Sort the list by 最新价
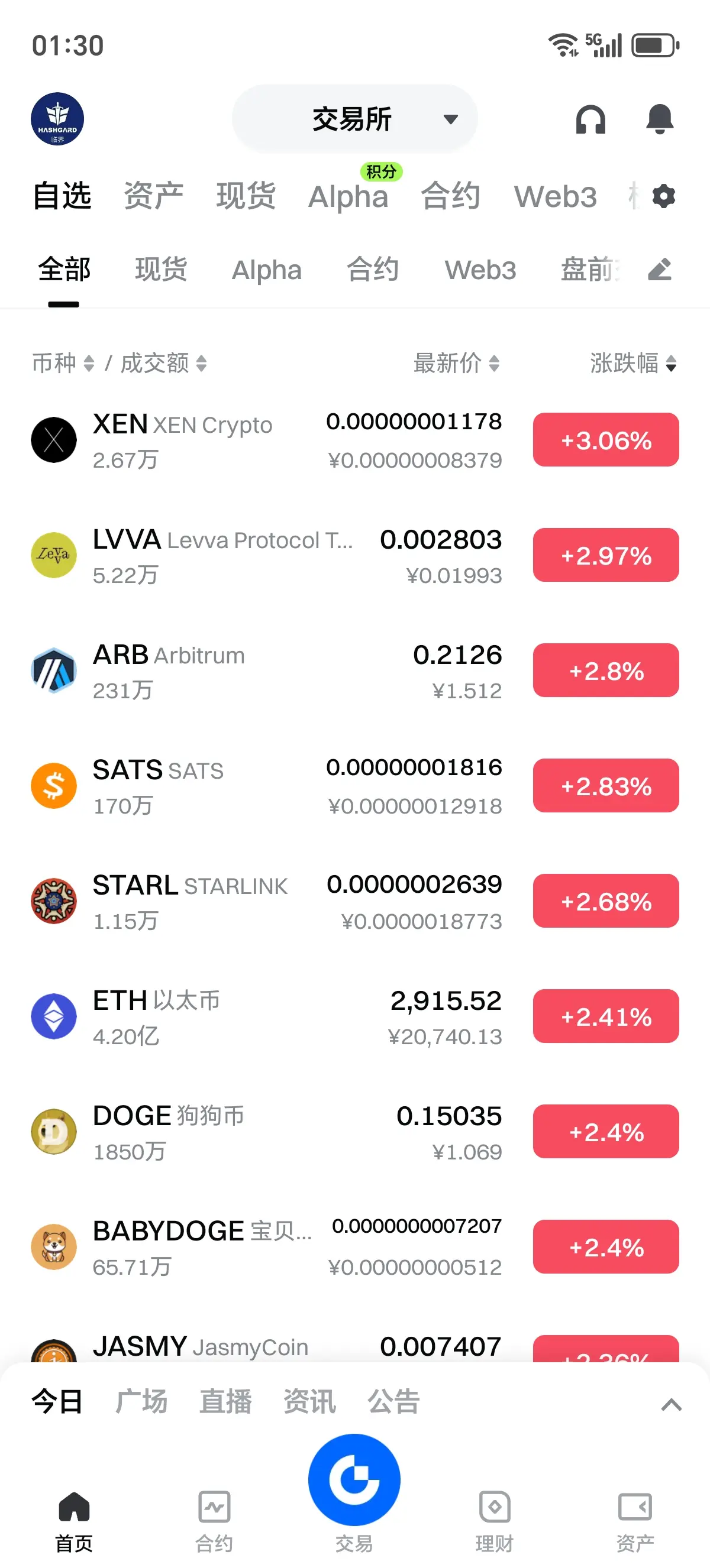This screenshot has height=1568, width=710. pos(456,364)
